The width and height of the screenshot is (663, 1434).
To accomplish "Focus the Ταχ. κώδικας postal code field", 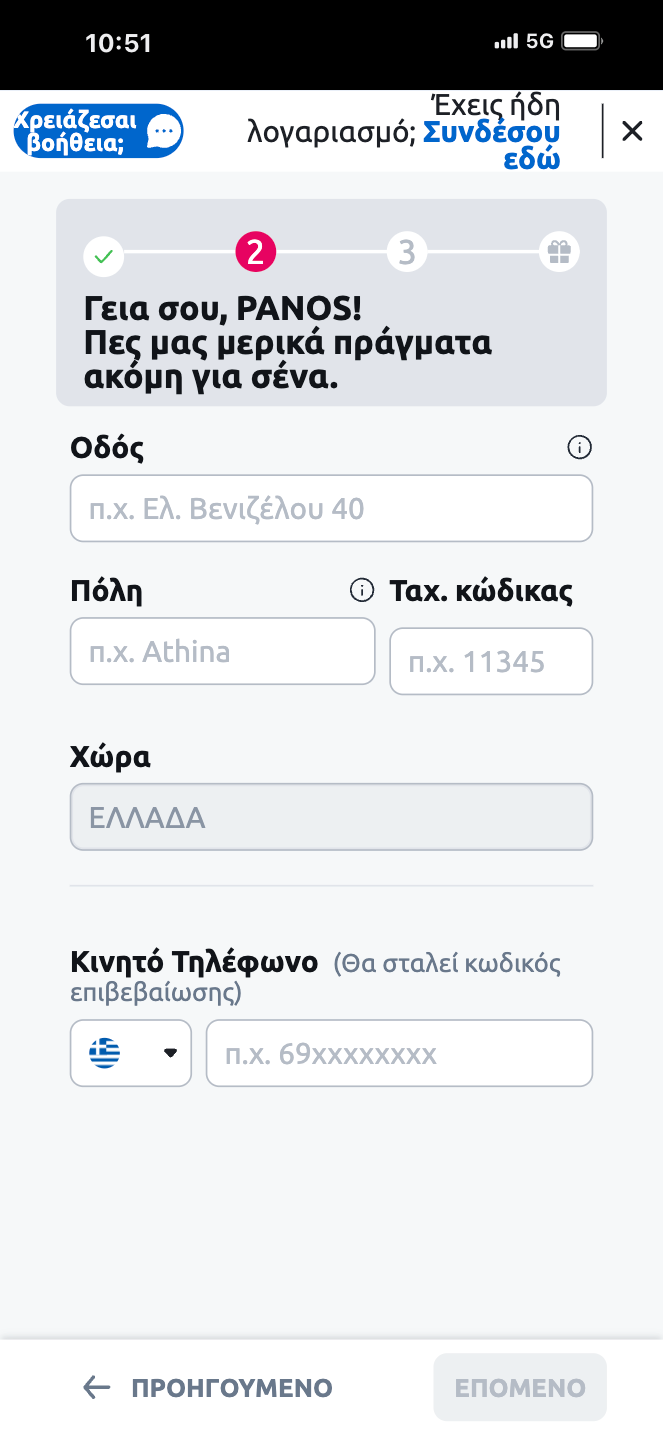I will coord(491,661).
